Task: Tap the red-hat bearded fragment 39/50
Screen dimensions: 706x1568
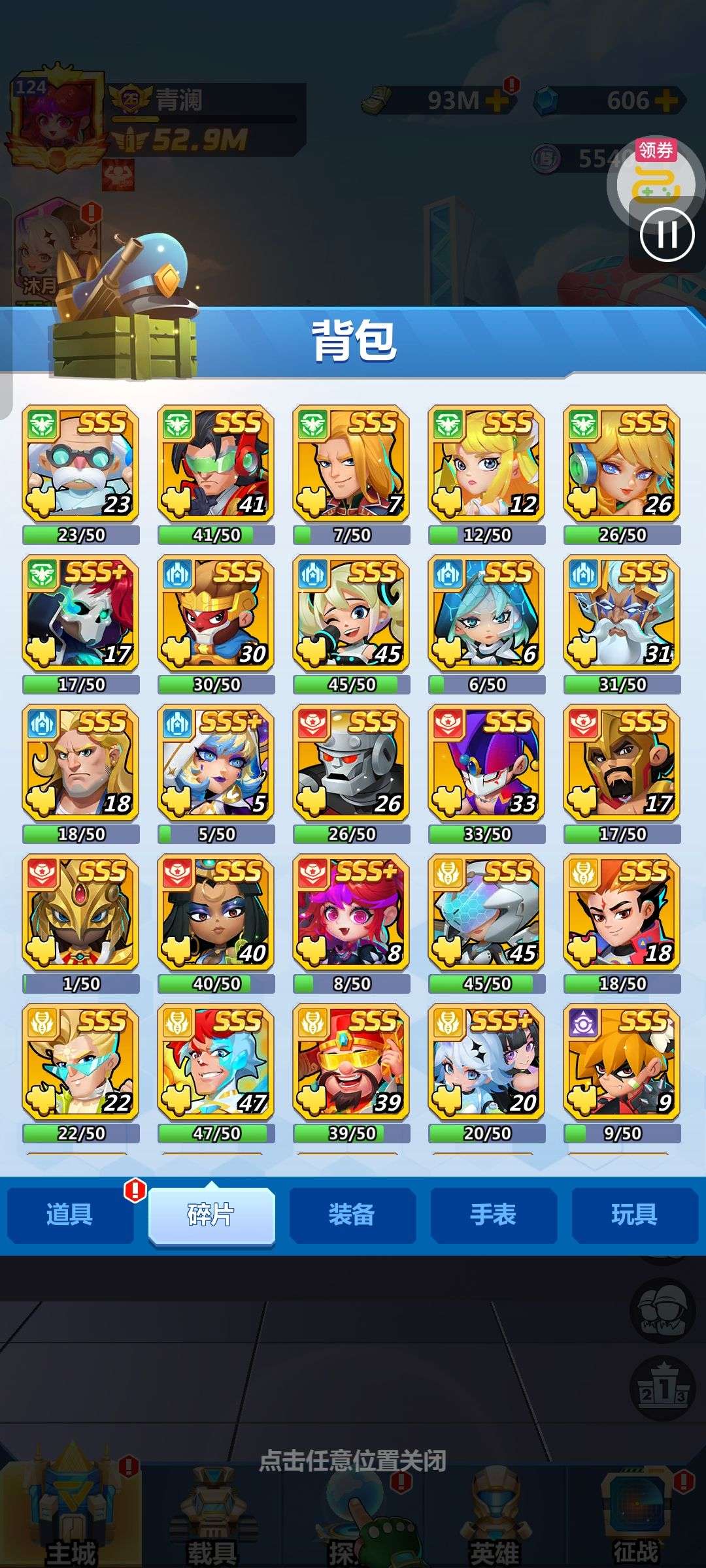Action: [x=351, y=1062]
